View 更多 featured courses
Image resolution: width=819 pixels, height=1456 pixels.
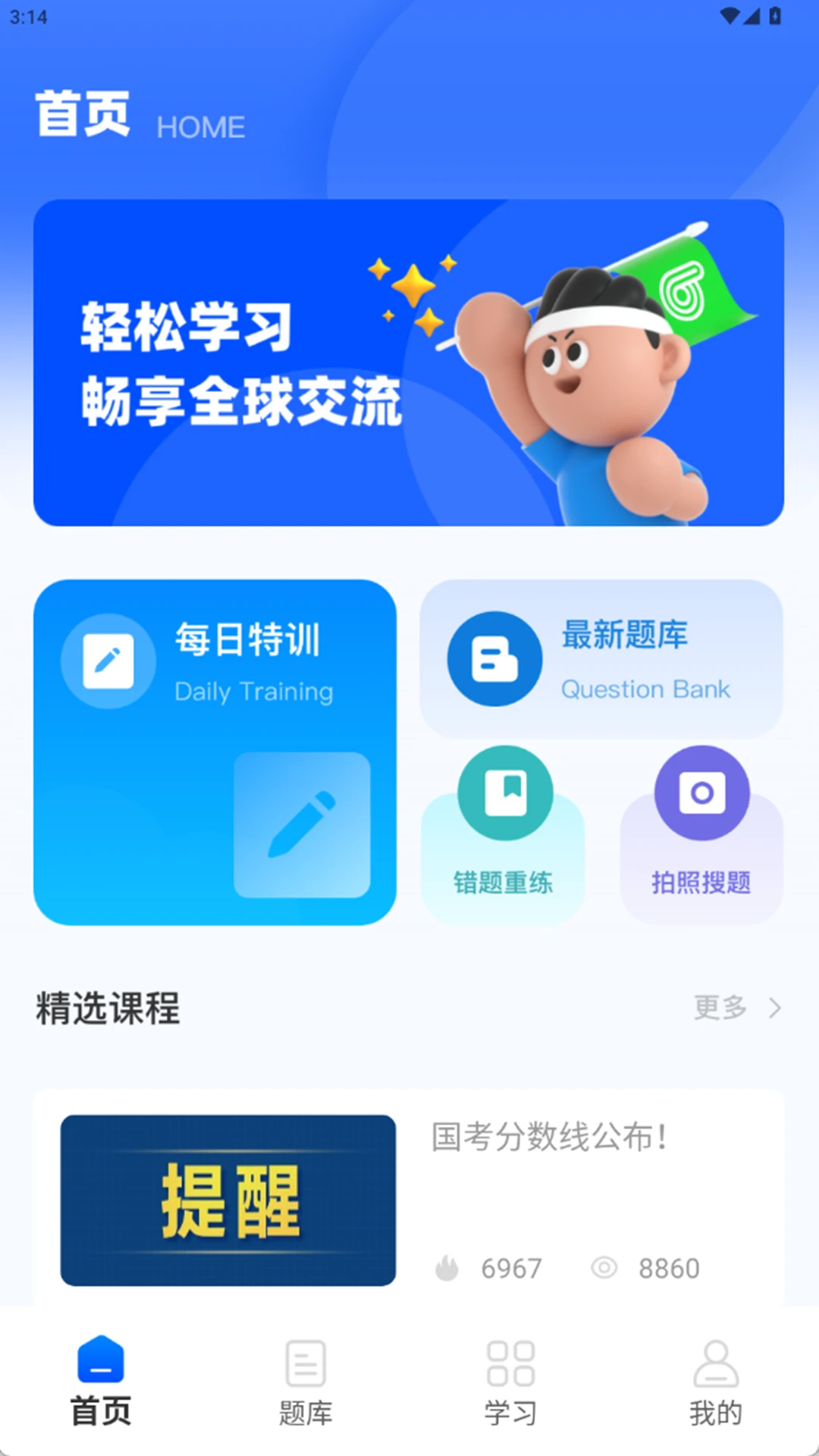pyautogui.click(x=736, y=1008)
